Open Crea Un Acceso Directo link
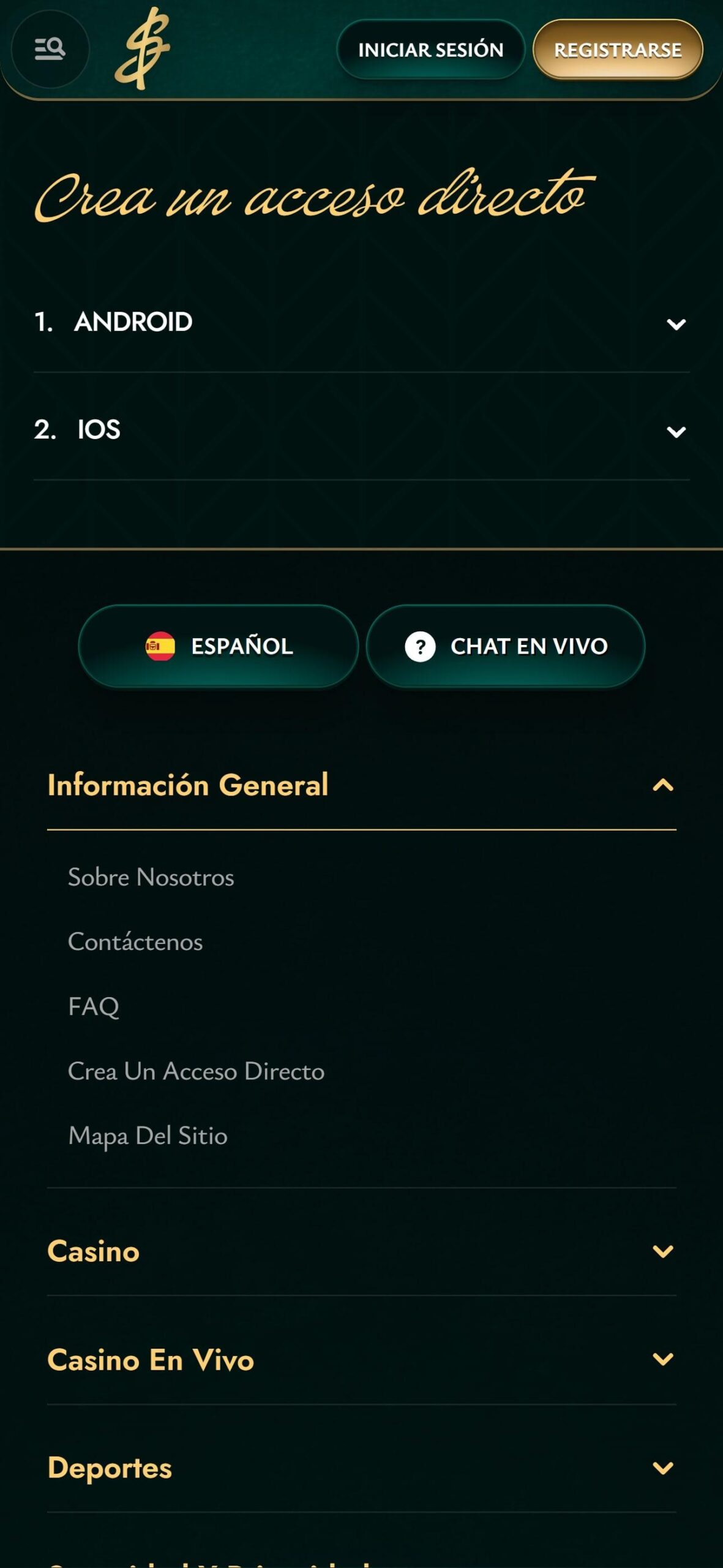This screenshot has width=723, height=1568. [196, 1071]
